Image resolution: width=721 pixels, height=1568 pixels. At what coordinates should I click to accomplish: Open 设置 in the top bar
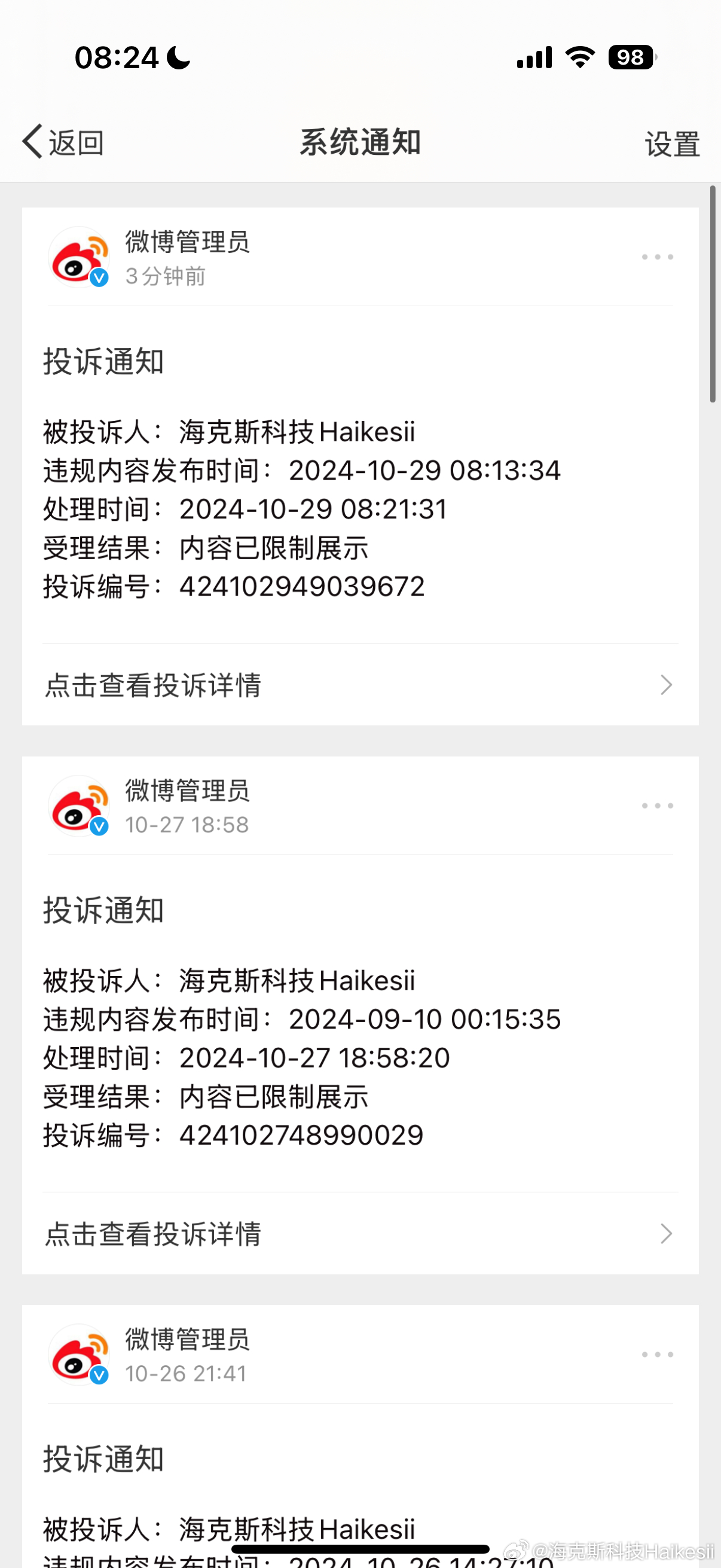point(673,144)
